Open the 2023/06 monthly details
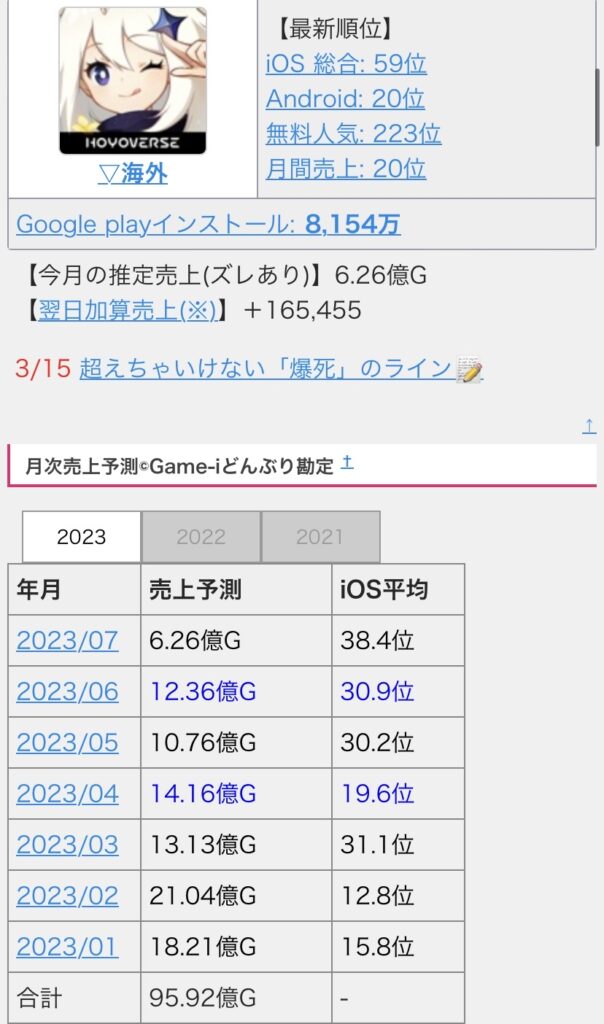 click(67, 691)
